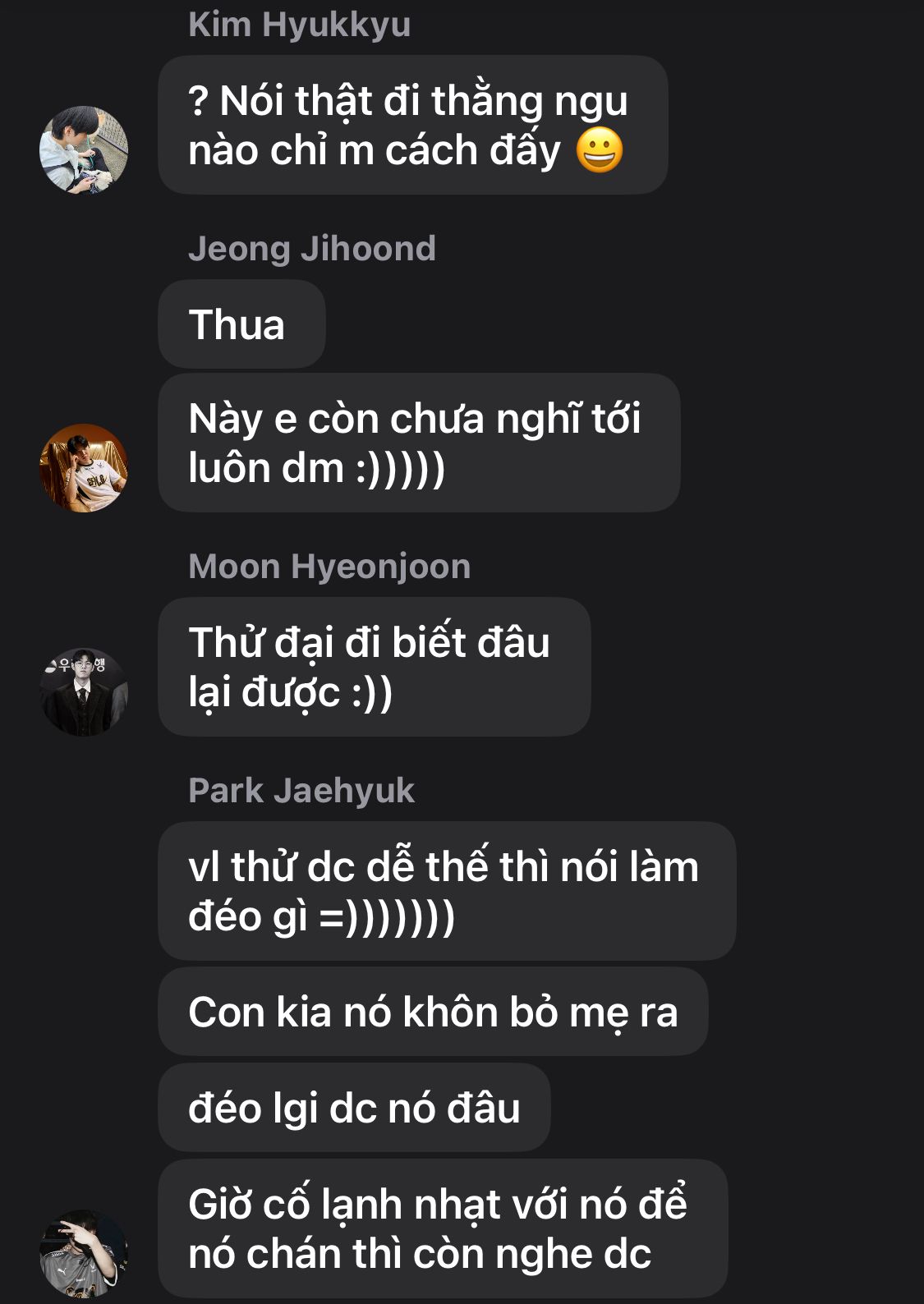Open Park Jaehyuk's profile avatar
924x1304 pixels.
(84, 1253)
